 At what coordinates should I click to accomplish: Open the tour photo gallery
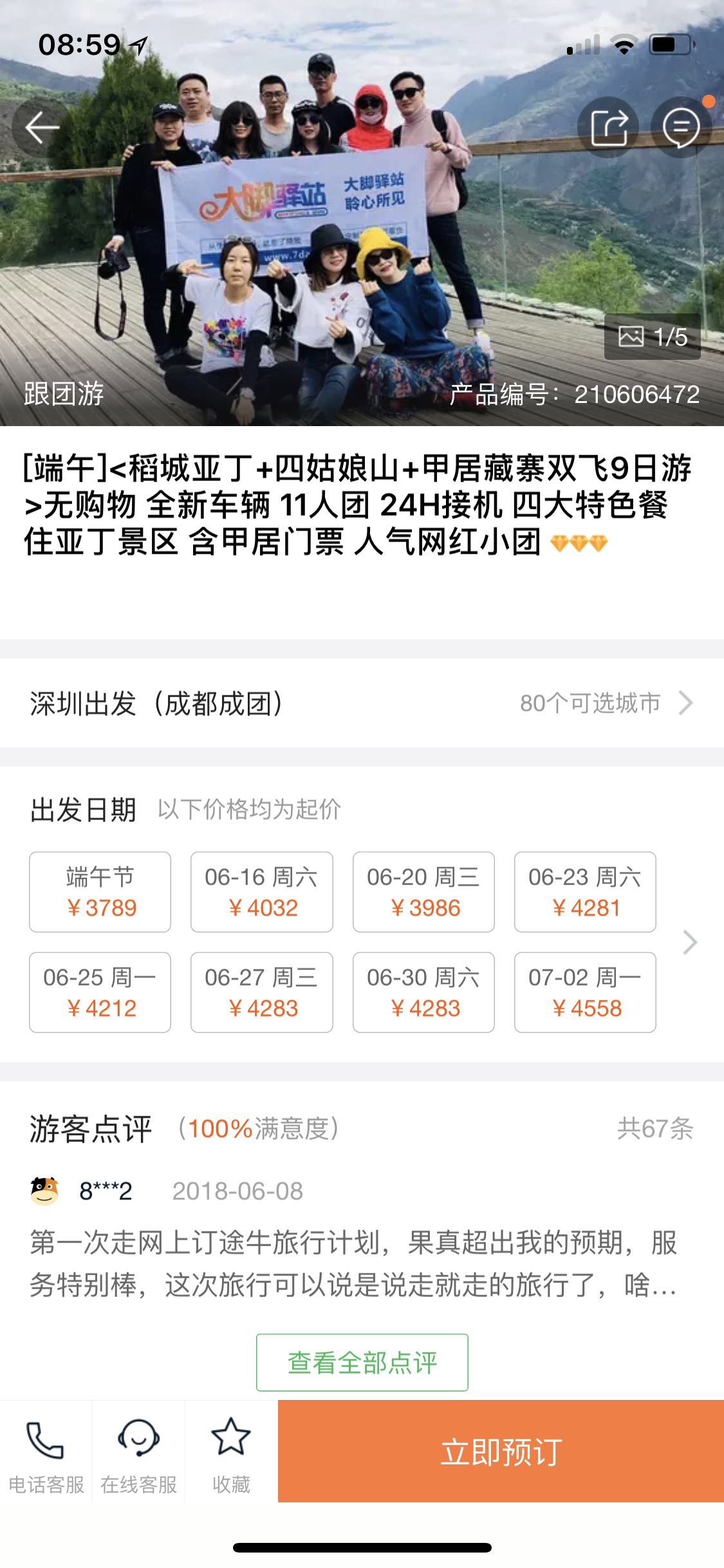652,337
